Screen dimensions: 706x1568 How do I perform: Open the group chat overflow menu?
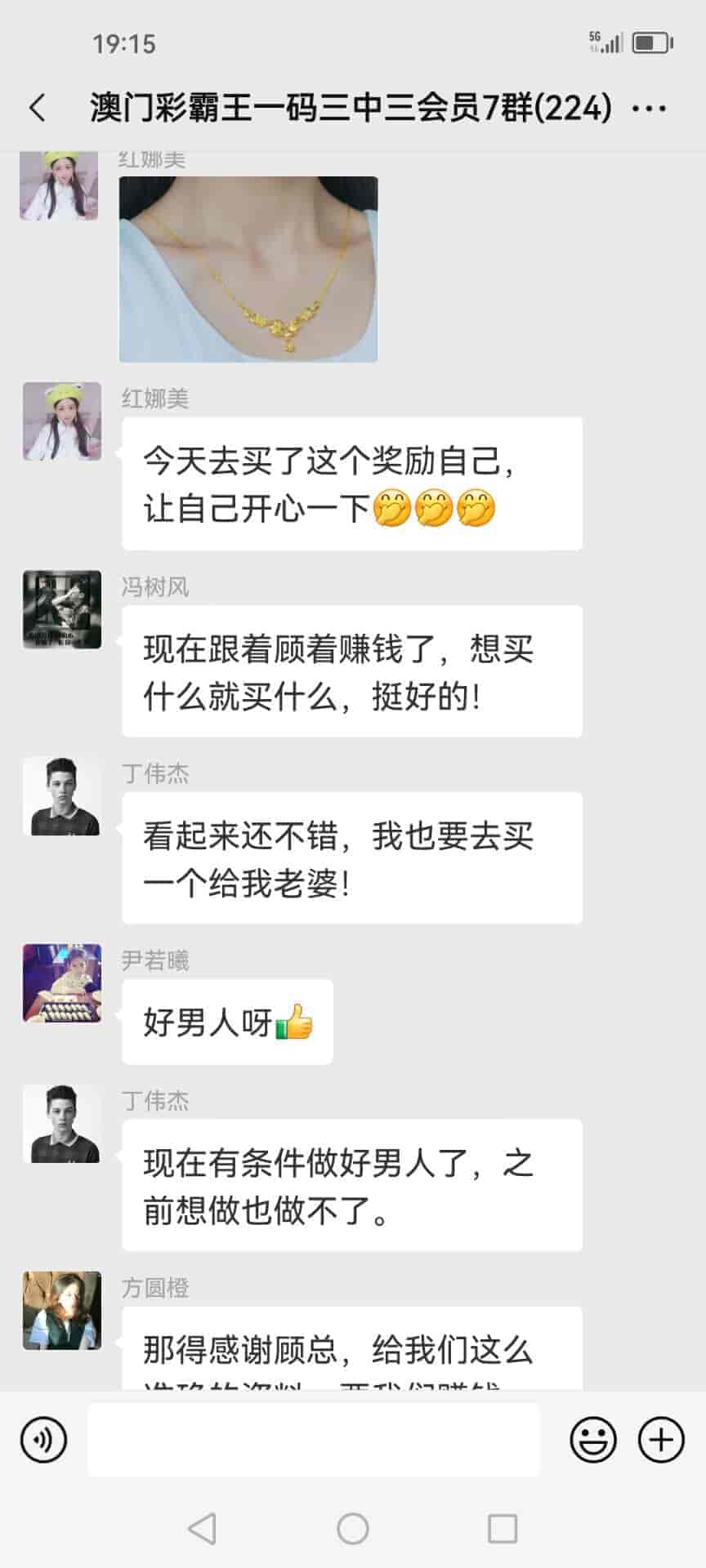650,108
